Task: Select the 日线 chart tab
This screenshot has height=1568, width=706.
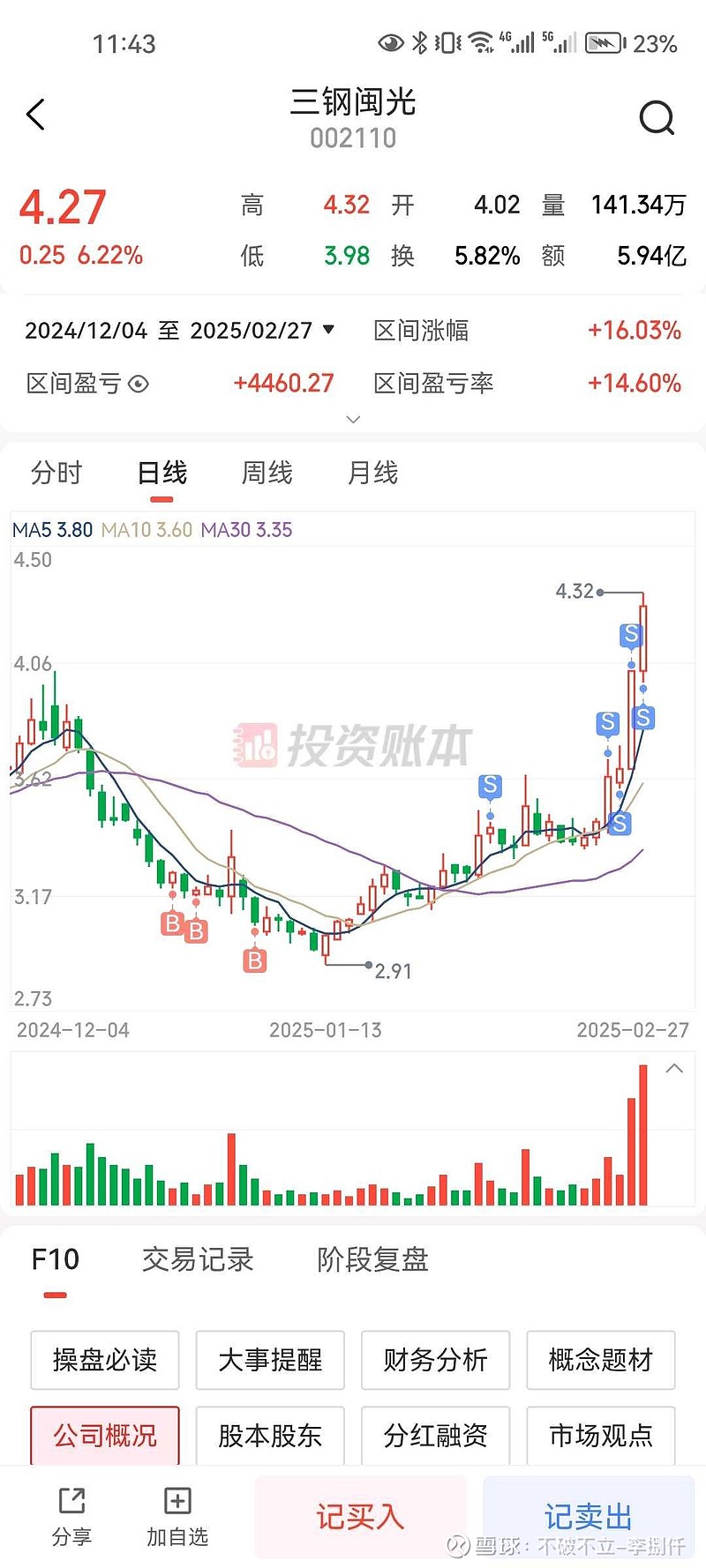Action: pos(161,473)
